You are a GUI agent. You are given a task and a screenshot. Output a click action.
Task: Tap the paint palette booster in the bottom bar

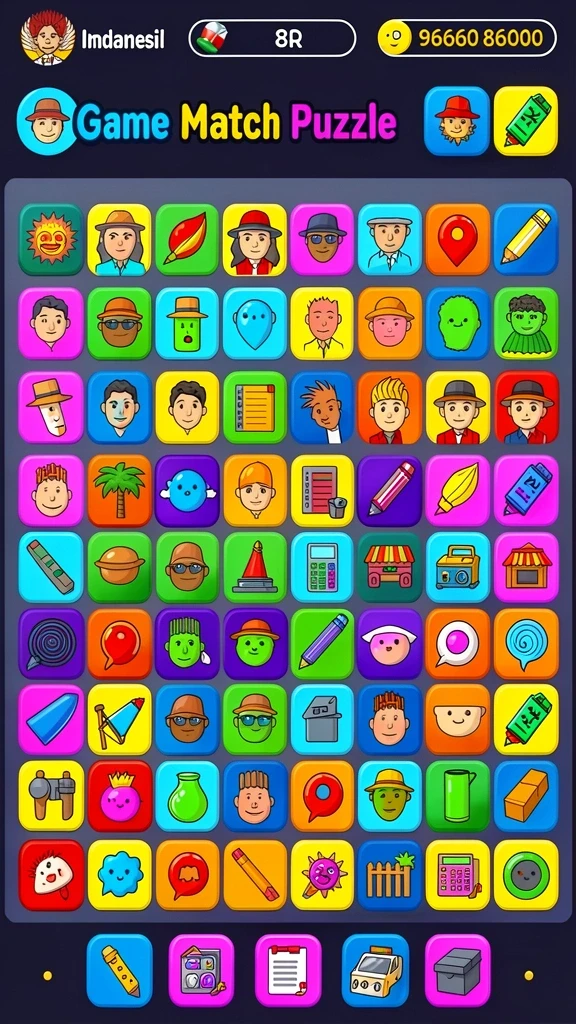pyautogui.click(x=201, y=970)
